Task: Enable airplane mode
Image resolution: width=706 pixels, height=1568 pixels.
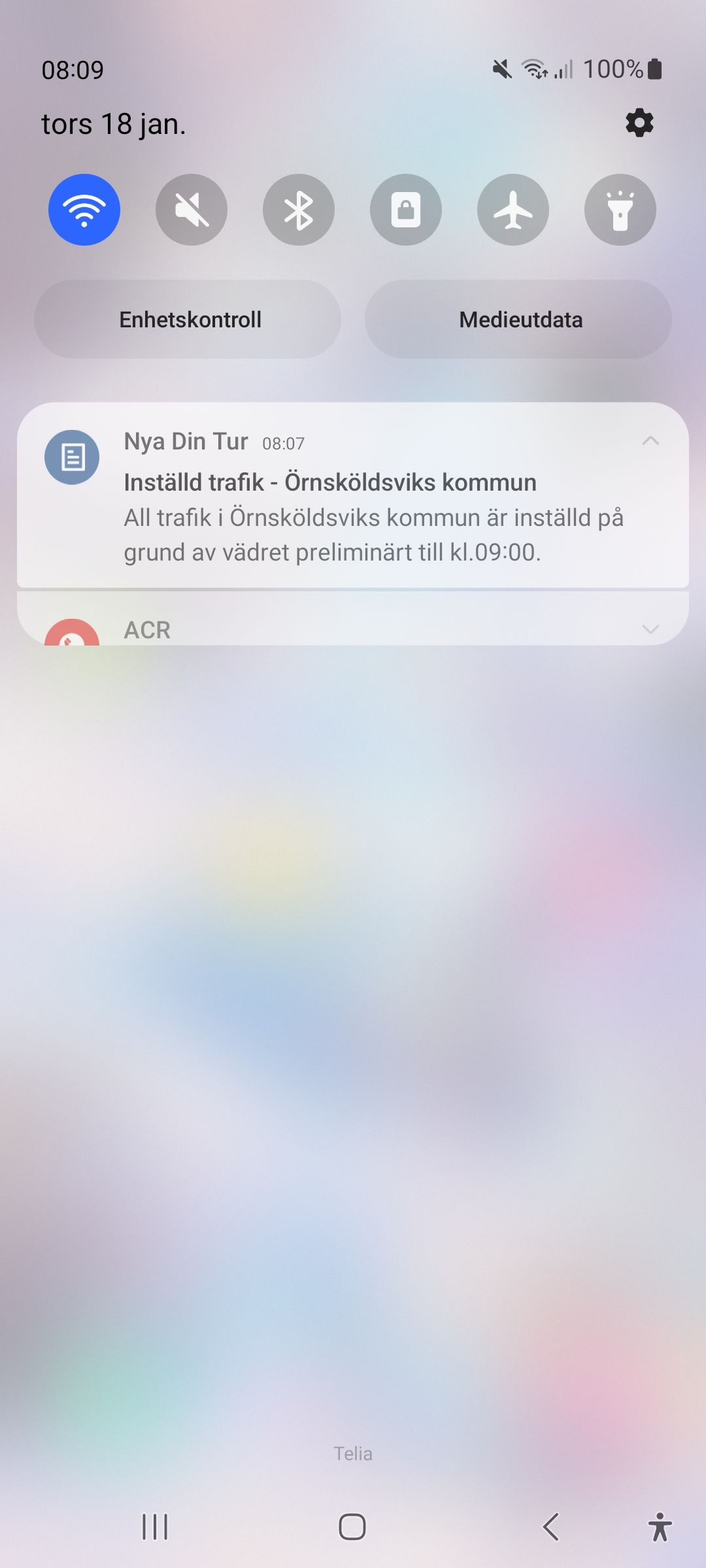Action: tap(513, 210)
